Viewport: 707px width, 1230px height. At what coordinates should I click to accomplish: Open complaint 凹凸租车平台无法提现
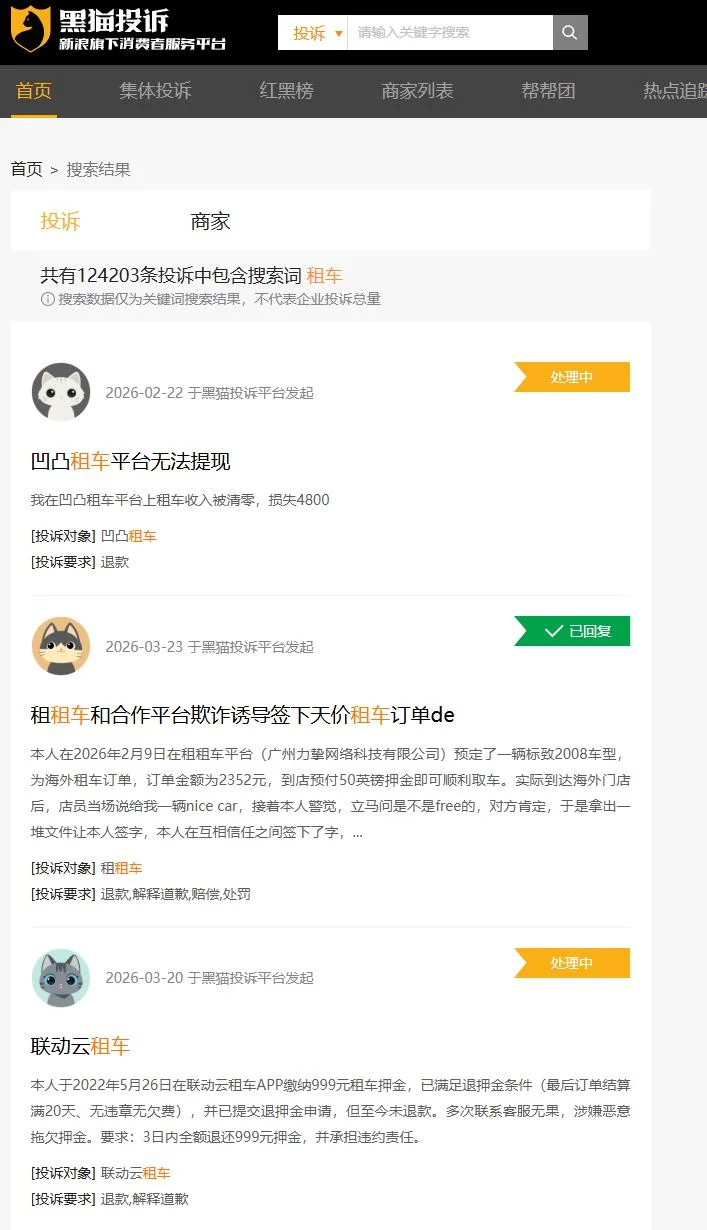click(x=131, y=461)
